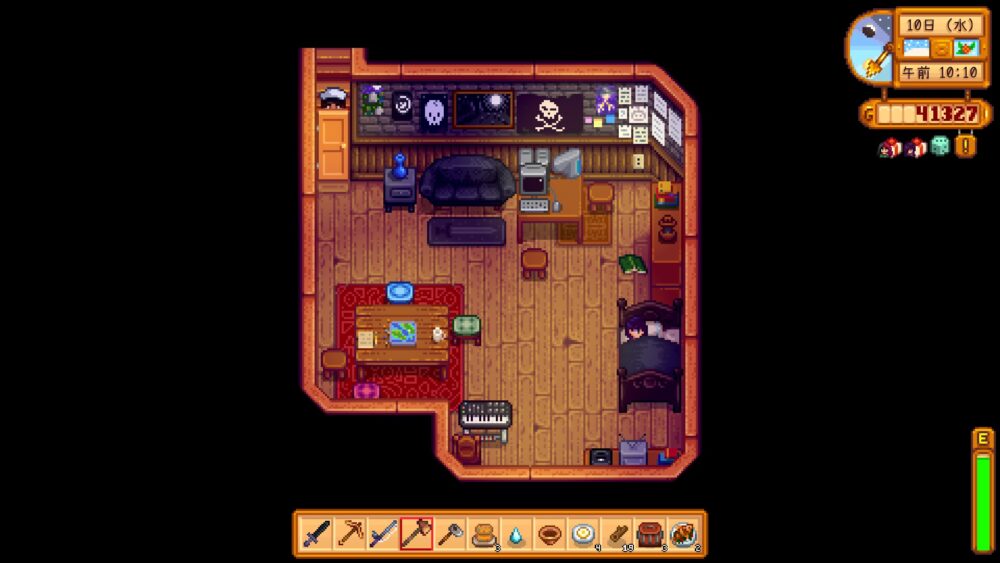Screen dimensions: 1000x563
Task: Select the bread stack of 3
Action: [483, 534]
